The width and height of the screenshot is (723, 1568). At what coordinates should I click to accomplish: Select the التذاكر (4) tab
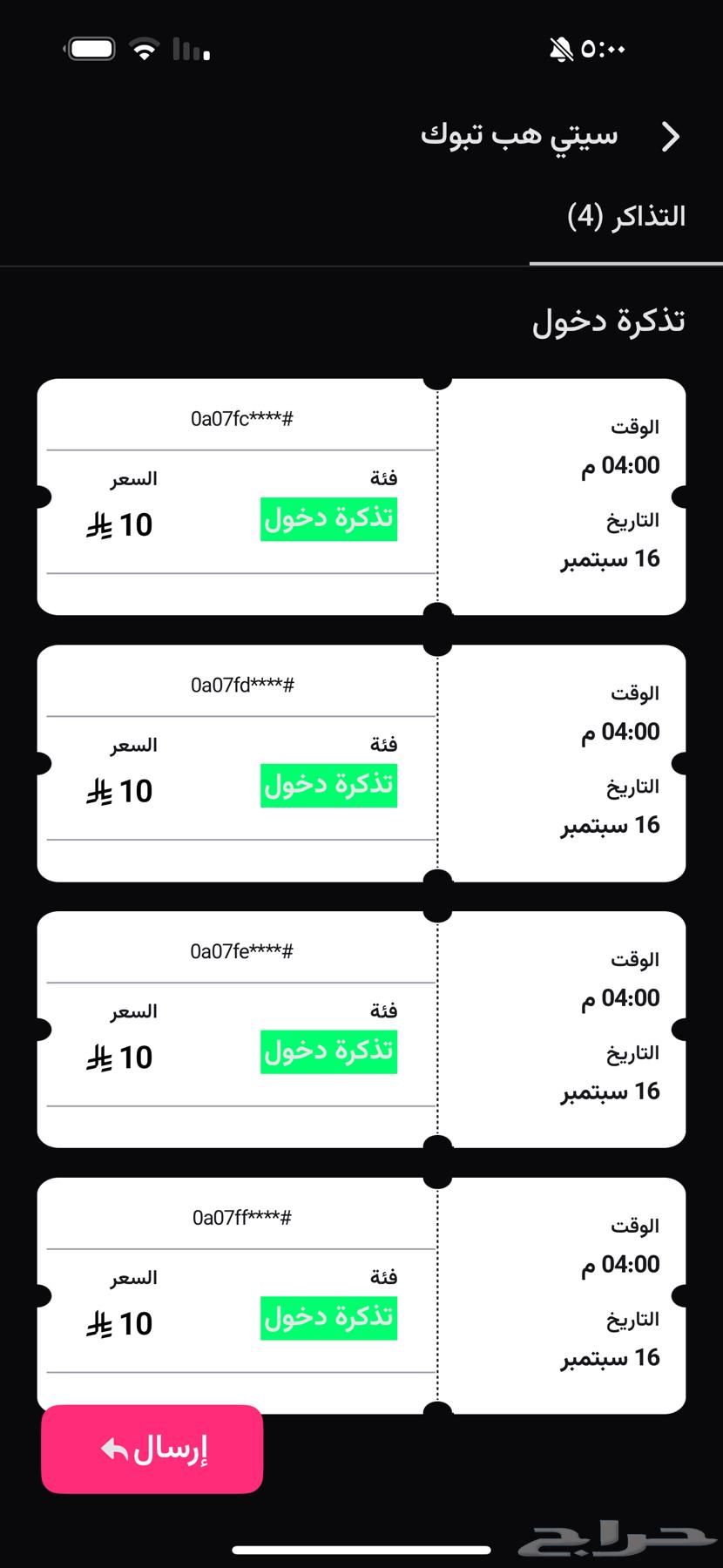click(x=627, y=215)
